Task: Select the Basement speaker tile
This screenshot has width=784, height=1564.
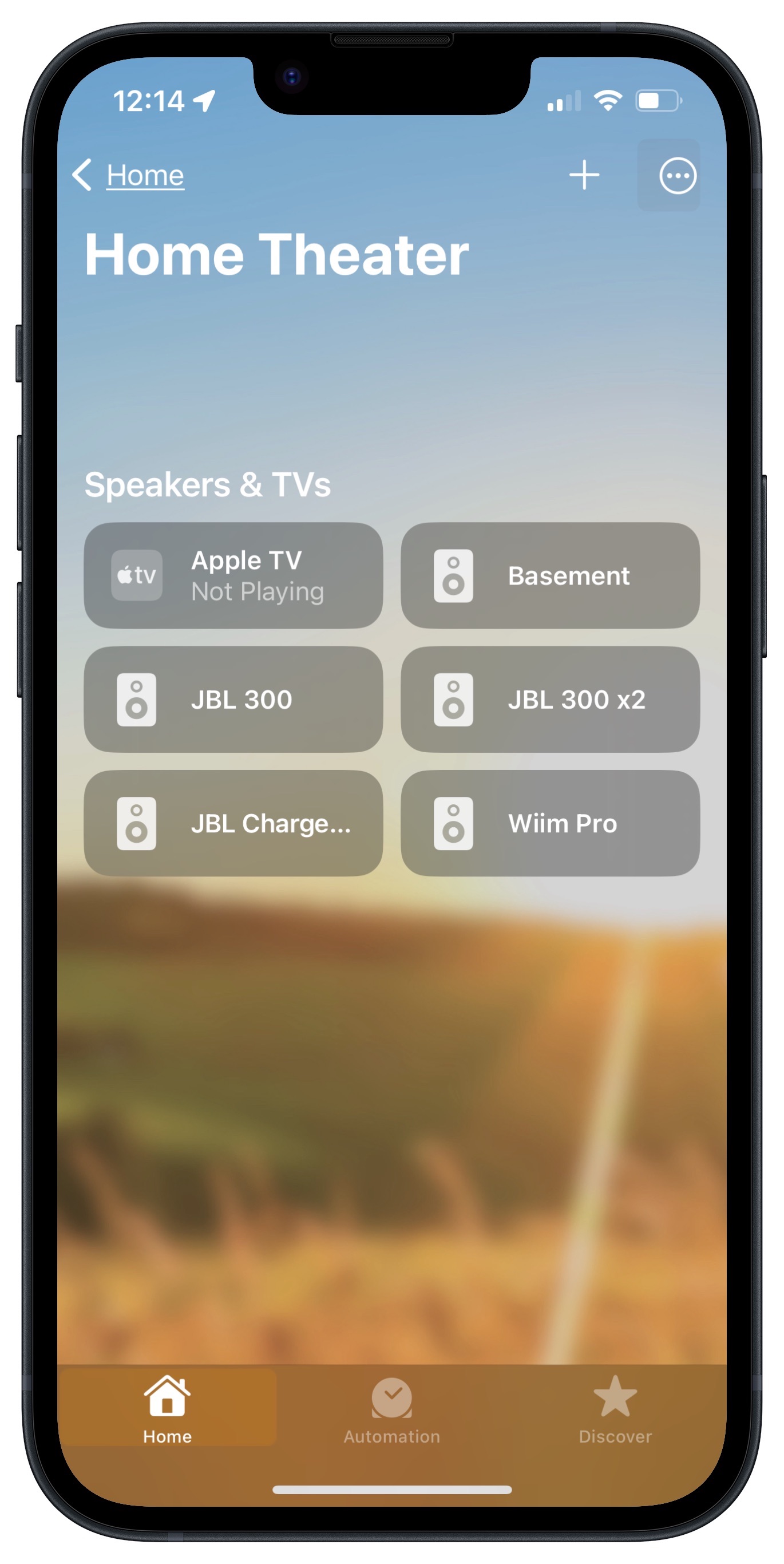Action: (550, 575)
